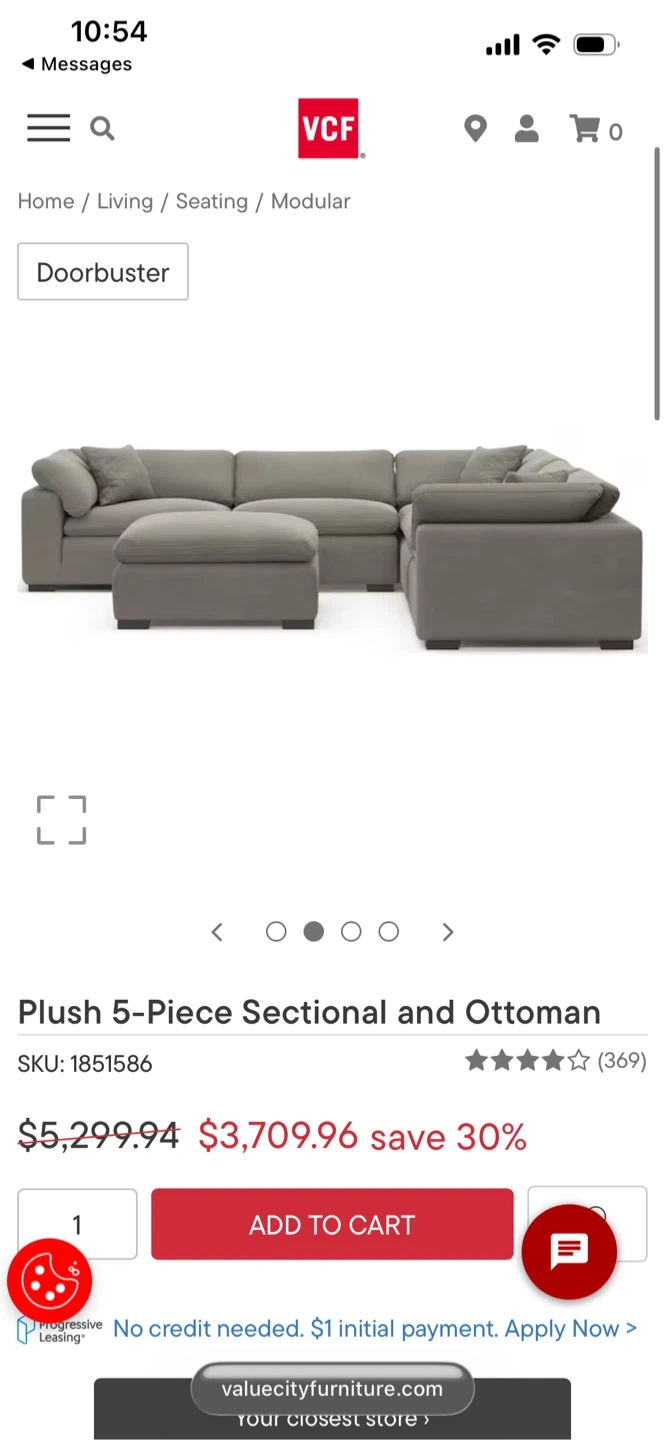Tap the quantity field

pyautogui.click(x=77, y=1224)
